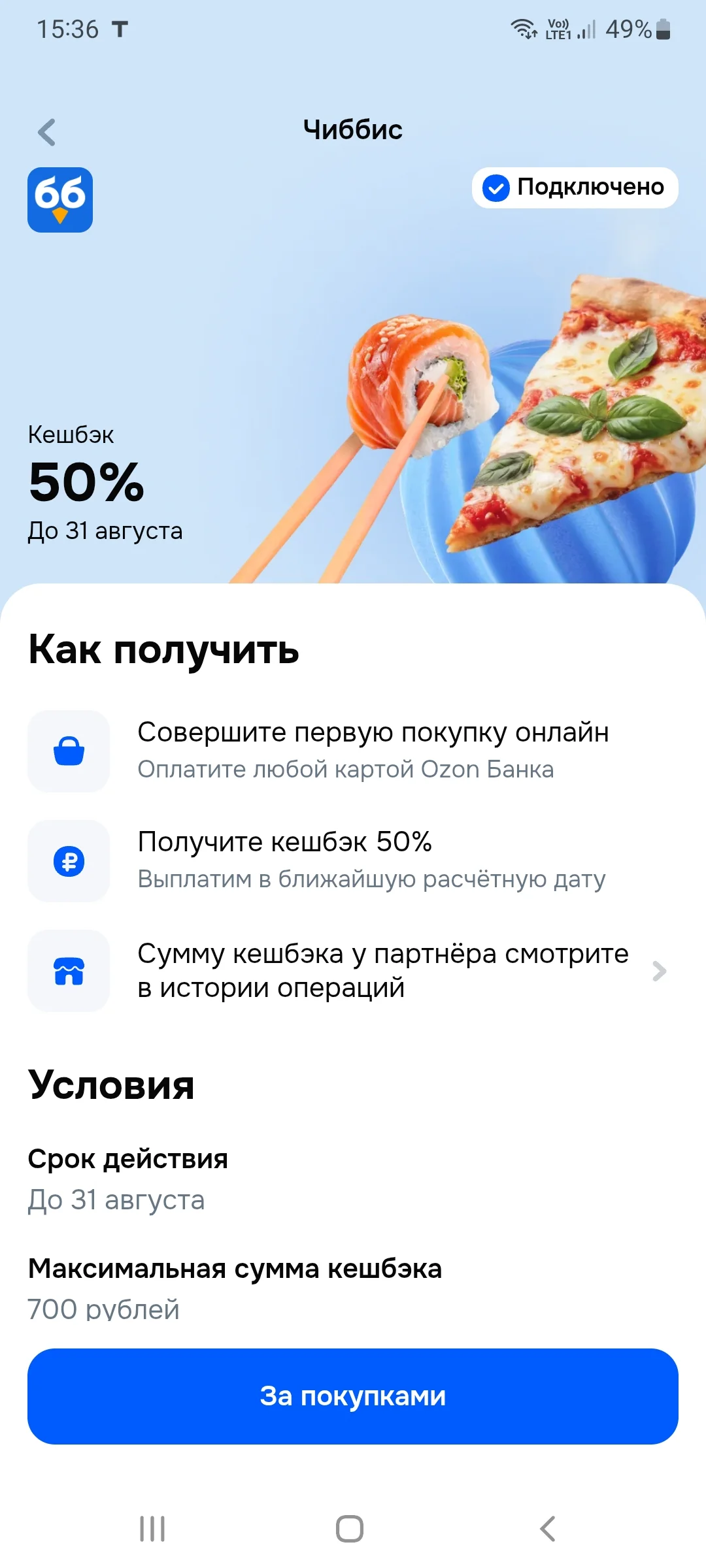This screenshot has height=1568, width=706.
Task: Go back using the top-left arrow
Action: tap(46, 132)
